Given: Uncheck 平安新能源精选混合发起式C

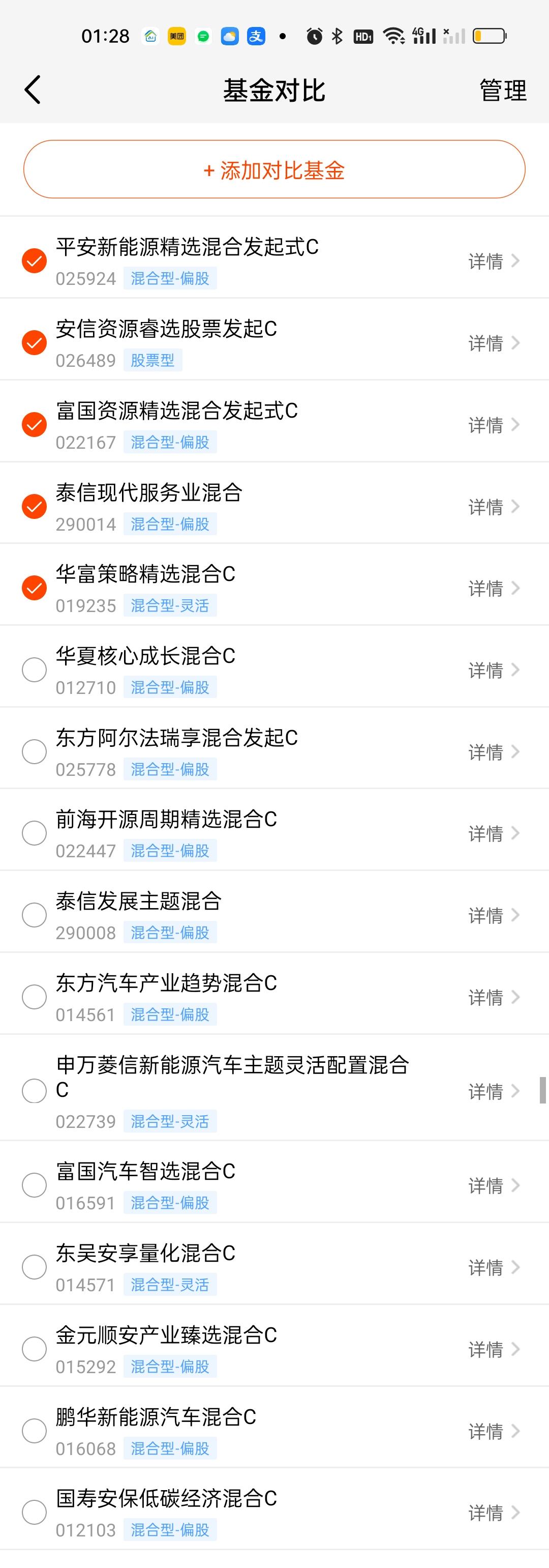Looking at the screenshot, I should click(34, 260).
